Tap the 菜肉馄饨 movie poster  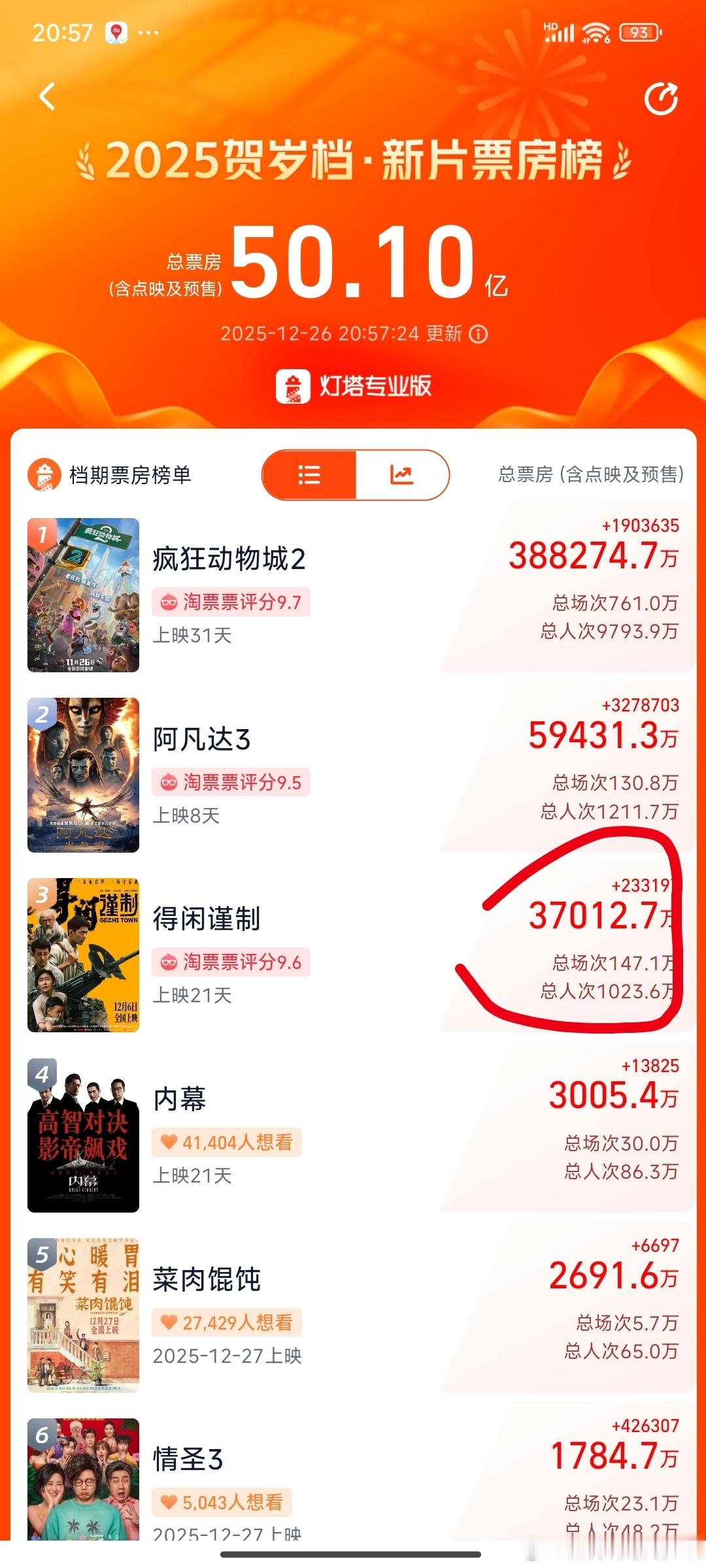pos(86,1313)
